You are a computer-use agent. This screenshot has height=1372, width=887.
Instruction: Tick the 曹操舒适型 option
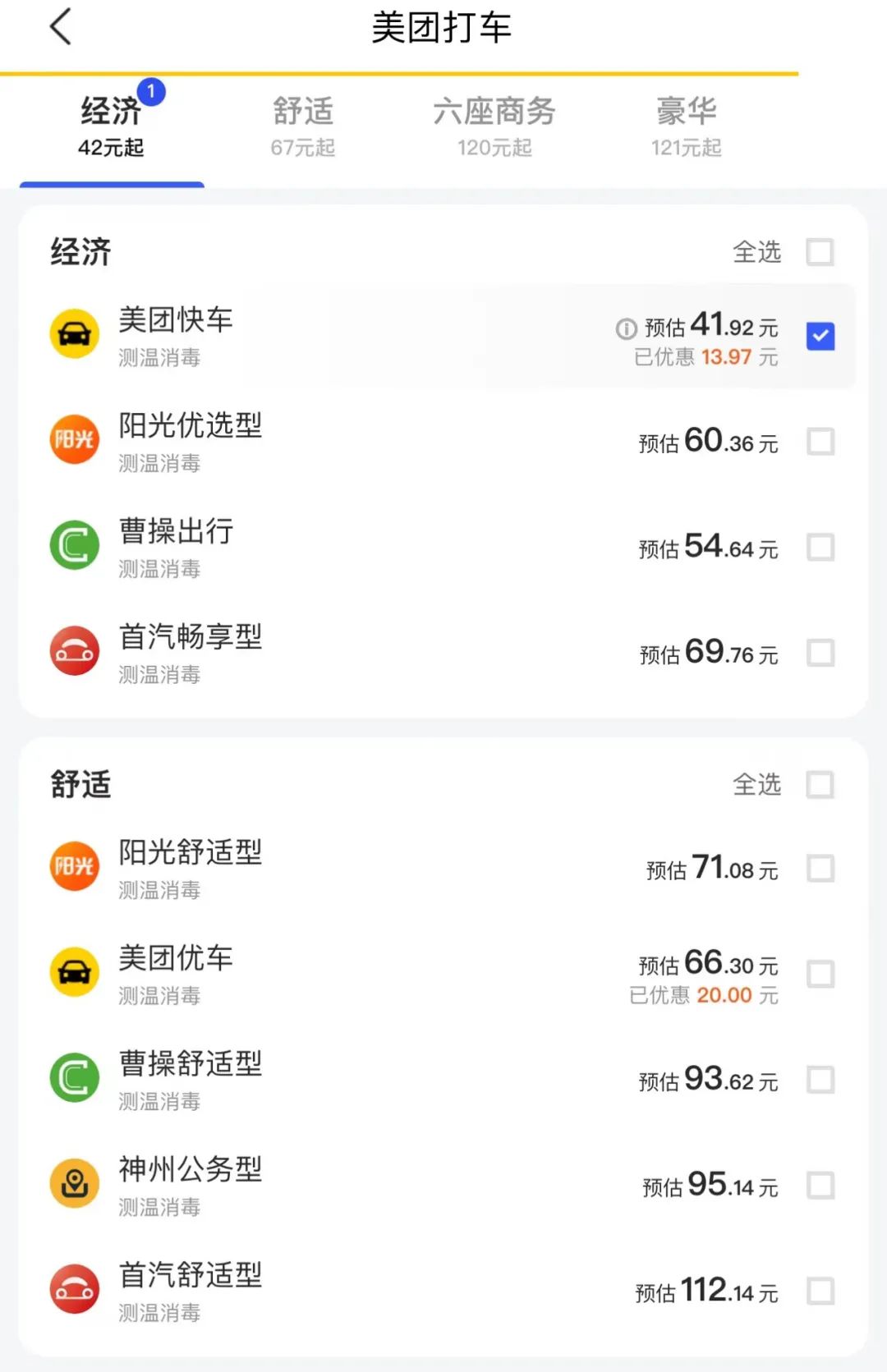click(820, 1080)
